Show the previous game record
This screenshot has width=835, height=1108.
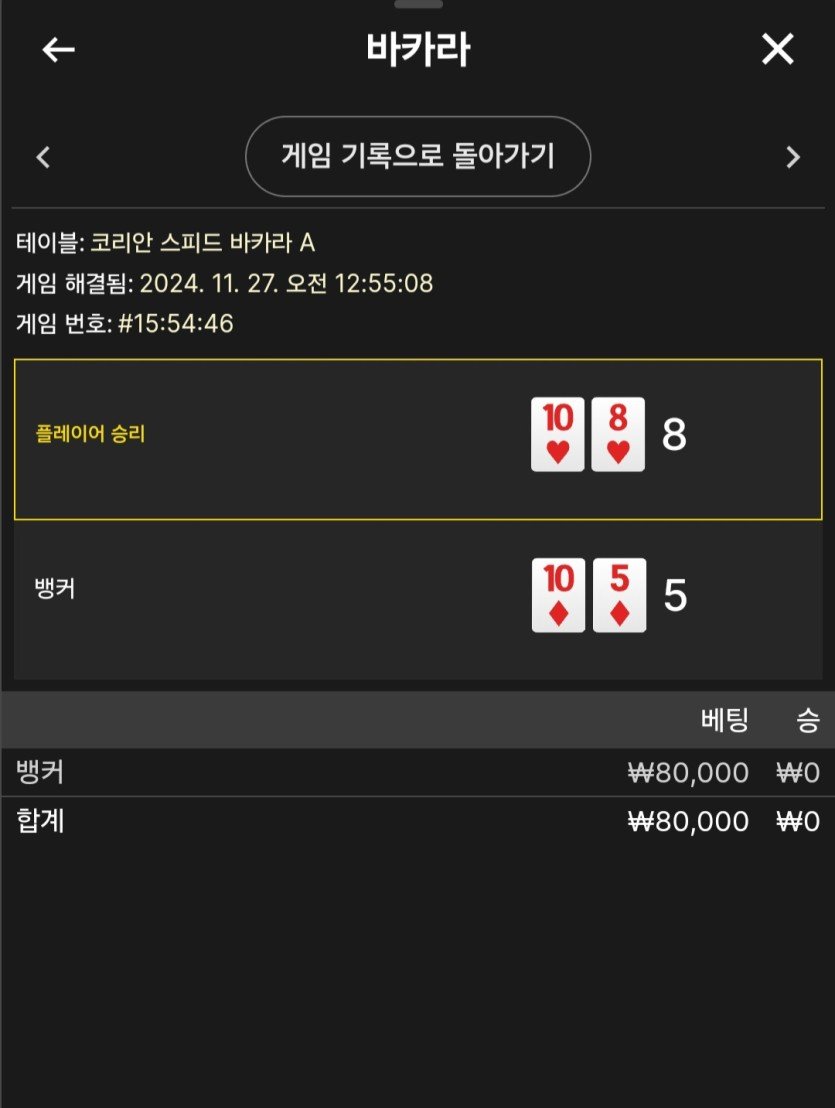coord(43,157)
